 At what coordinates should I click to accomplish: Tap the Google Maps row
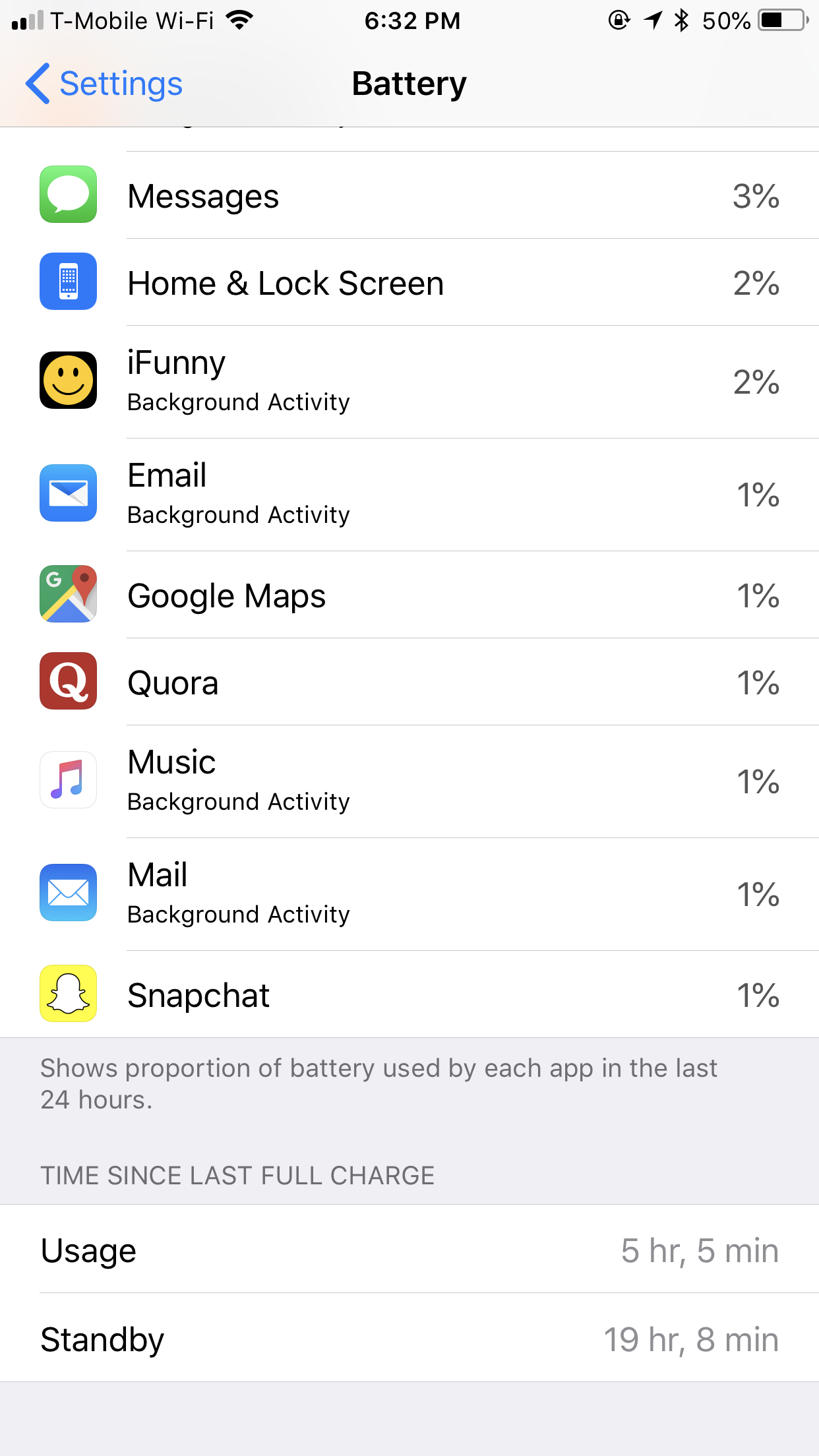(409, 595)
